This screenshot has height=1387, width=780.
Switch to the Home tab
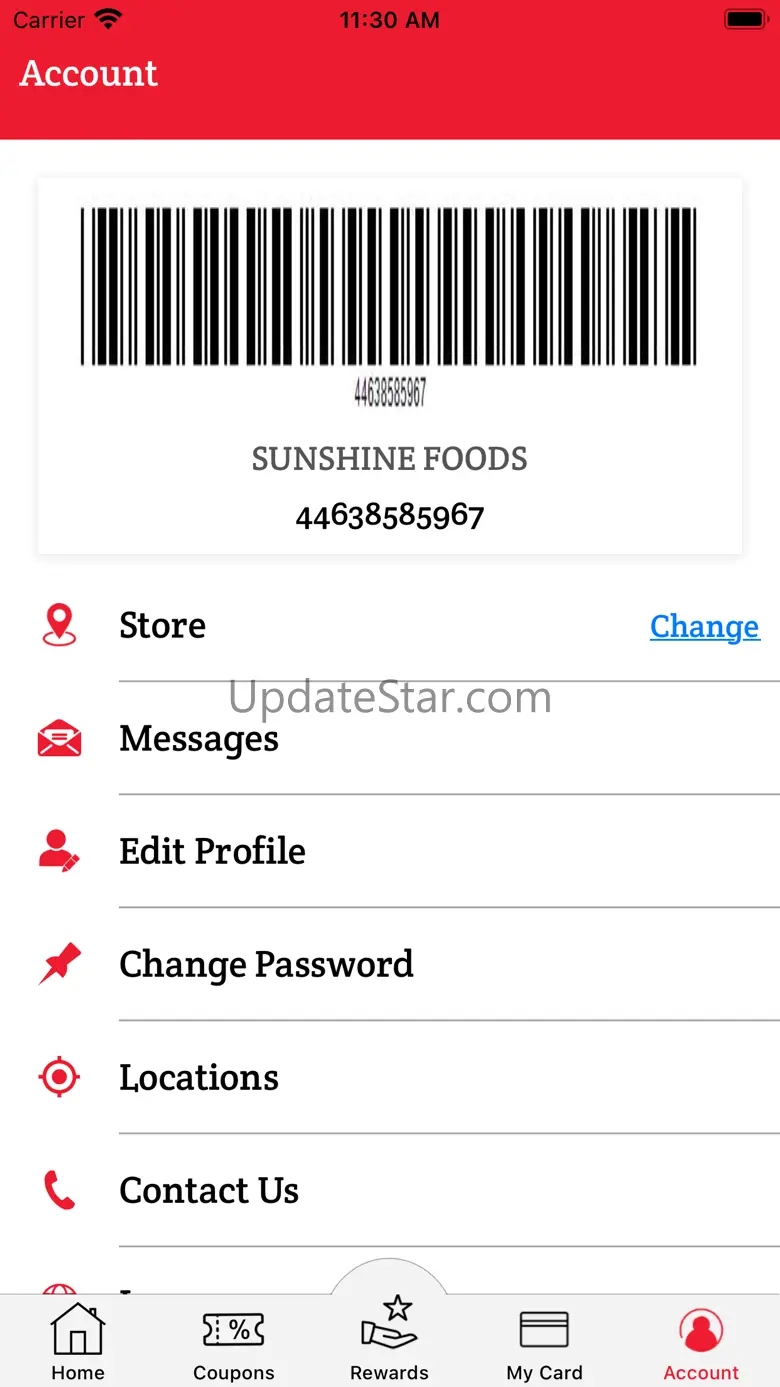pos(78,1342)
